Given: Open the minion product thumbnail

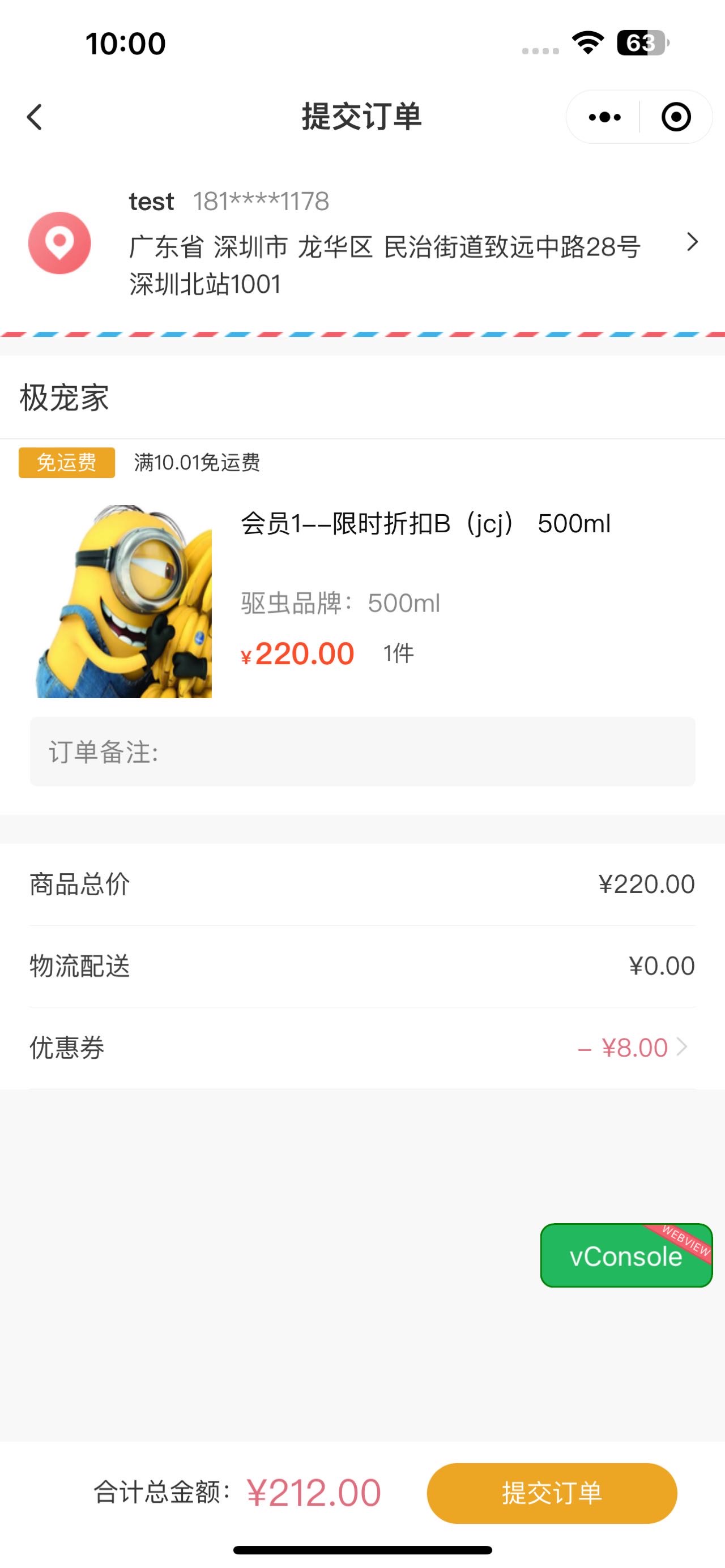Looking at the screenshot, I should tap(124, 601).
